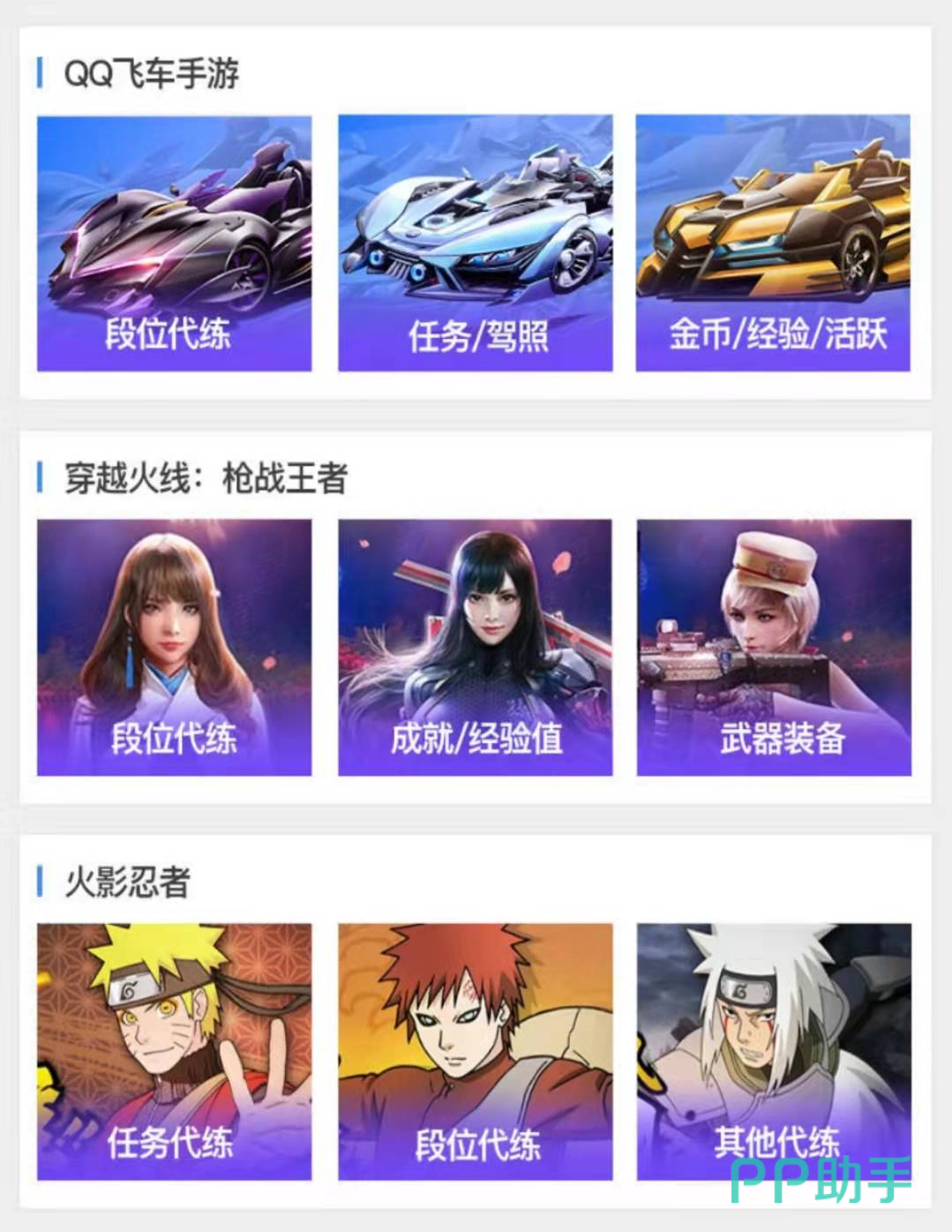This screenshot has width=952, height=1232.
Task: Choose the 成就/经验值 tile
Action: click(x=476, y=647)
